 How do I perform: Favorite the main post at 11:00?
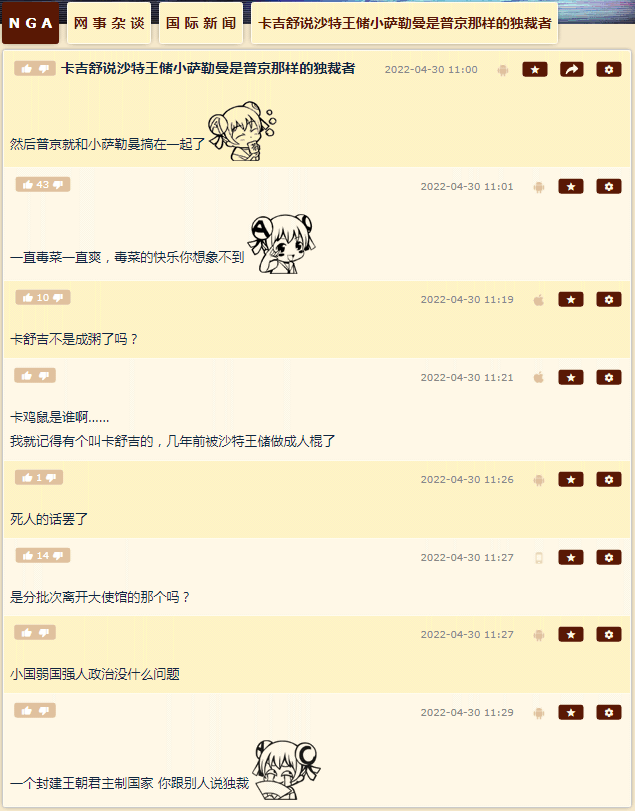(x=535, y=70)
